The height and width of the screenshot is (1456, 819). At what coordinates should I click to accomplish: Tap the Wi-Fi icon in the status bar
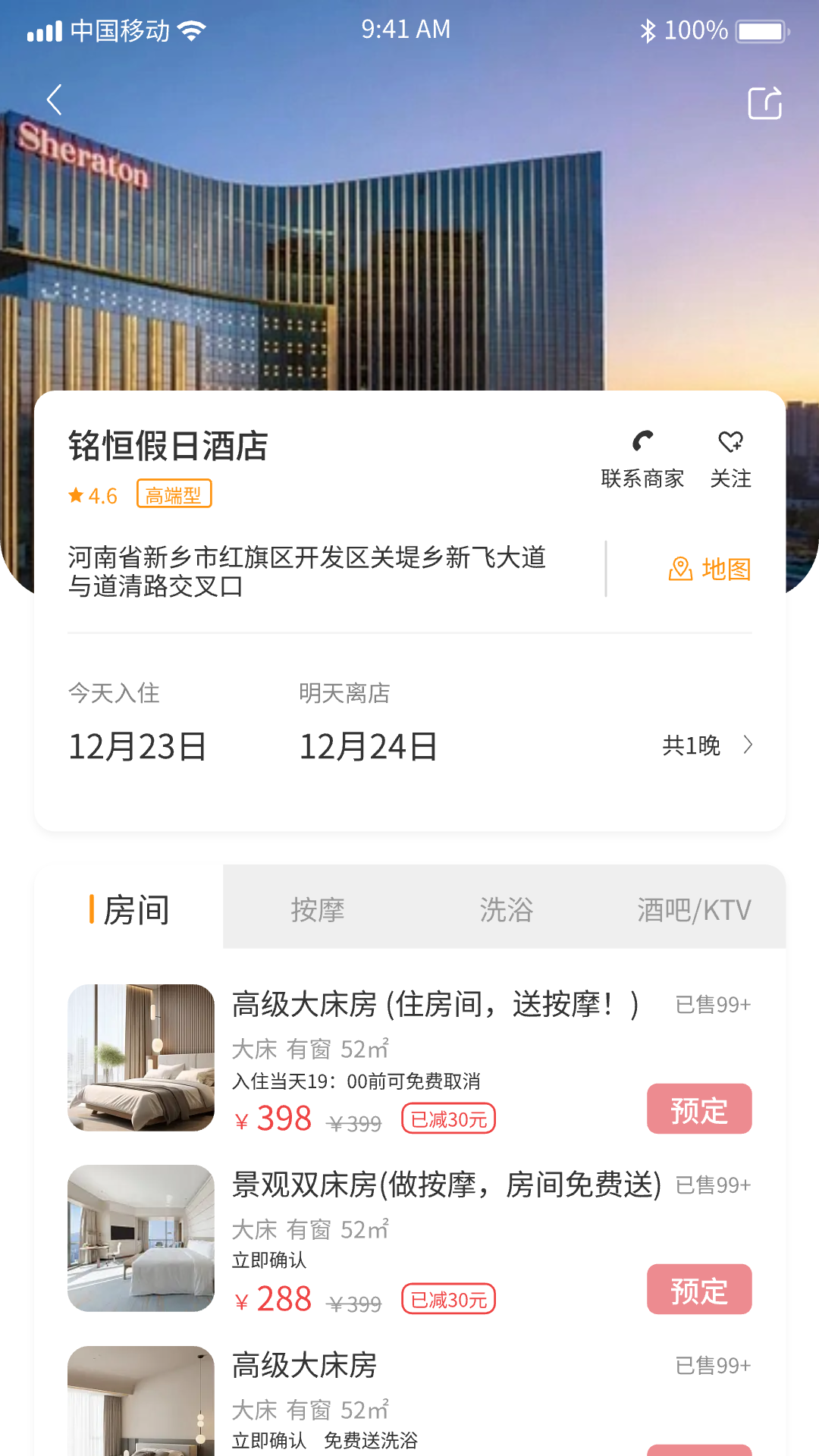[191, 30]
